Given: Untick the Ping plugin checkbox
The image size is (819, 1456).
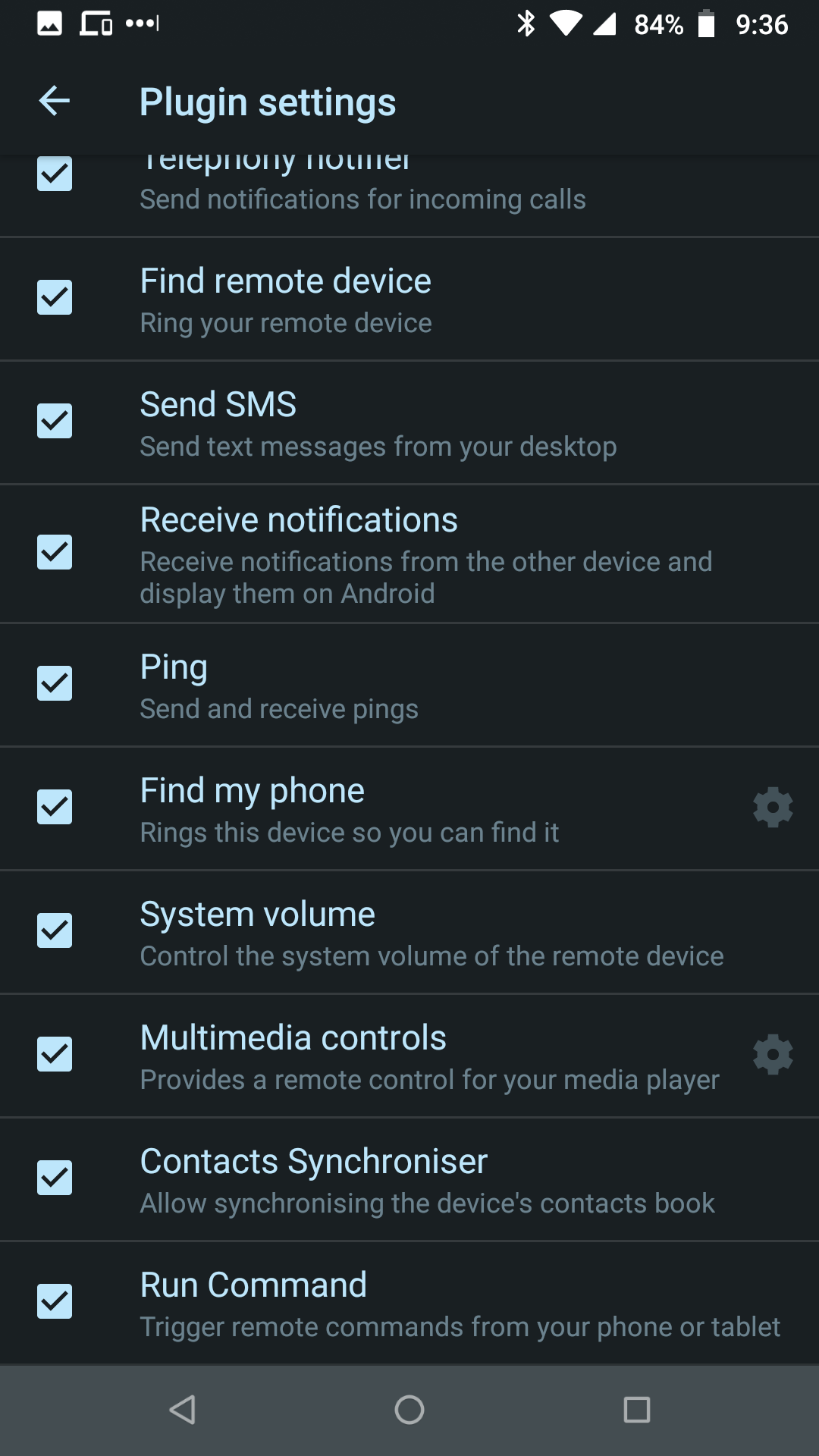Looking at the screenshot, I should coord(55,683).
